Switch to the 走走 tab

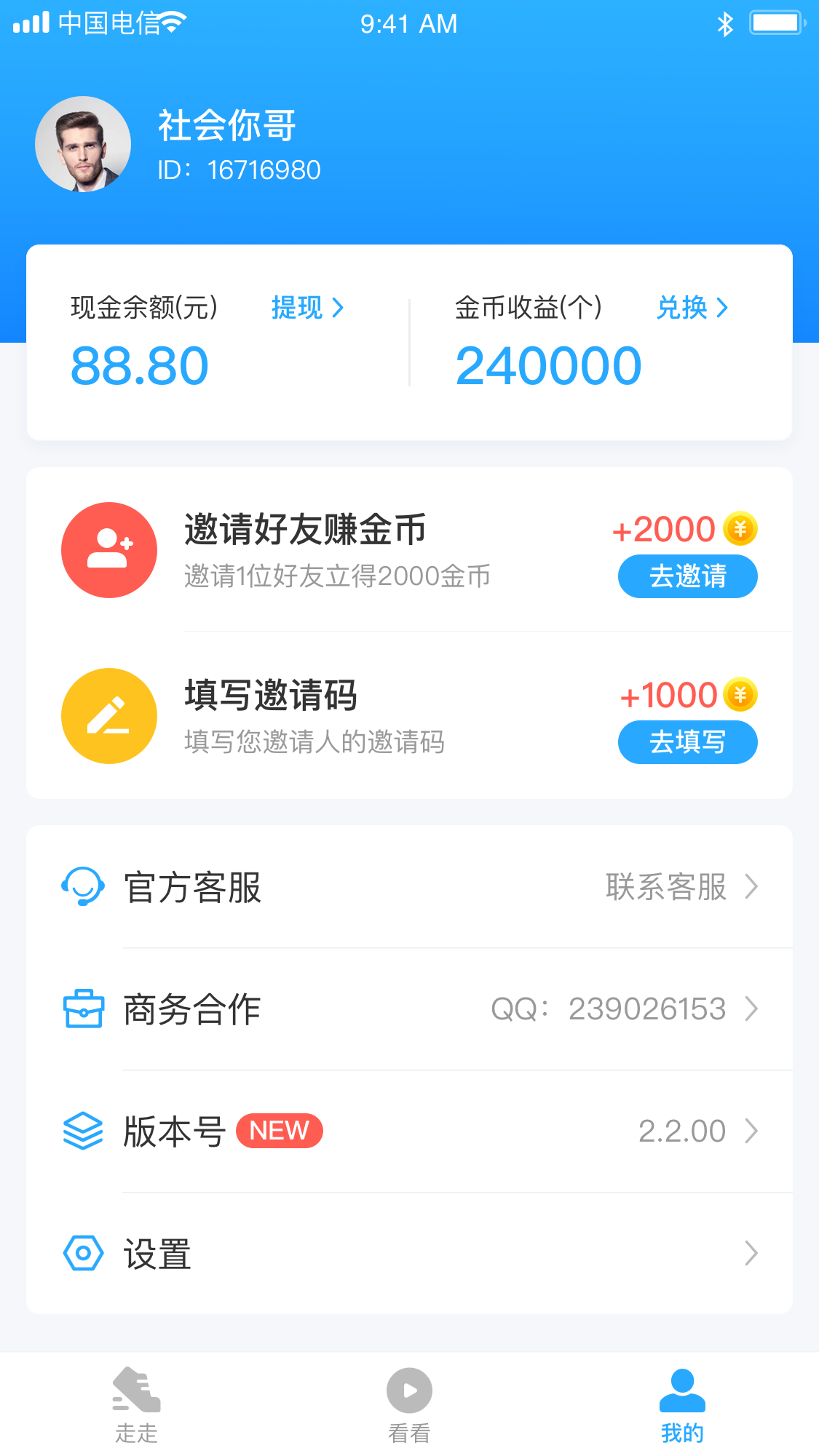[136, 1404]
